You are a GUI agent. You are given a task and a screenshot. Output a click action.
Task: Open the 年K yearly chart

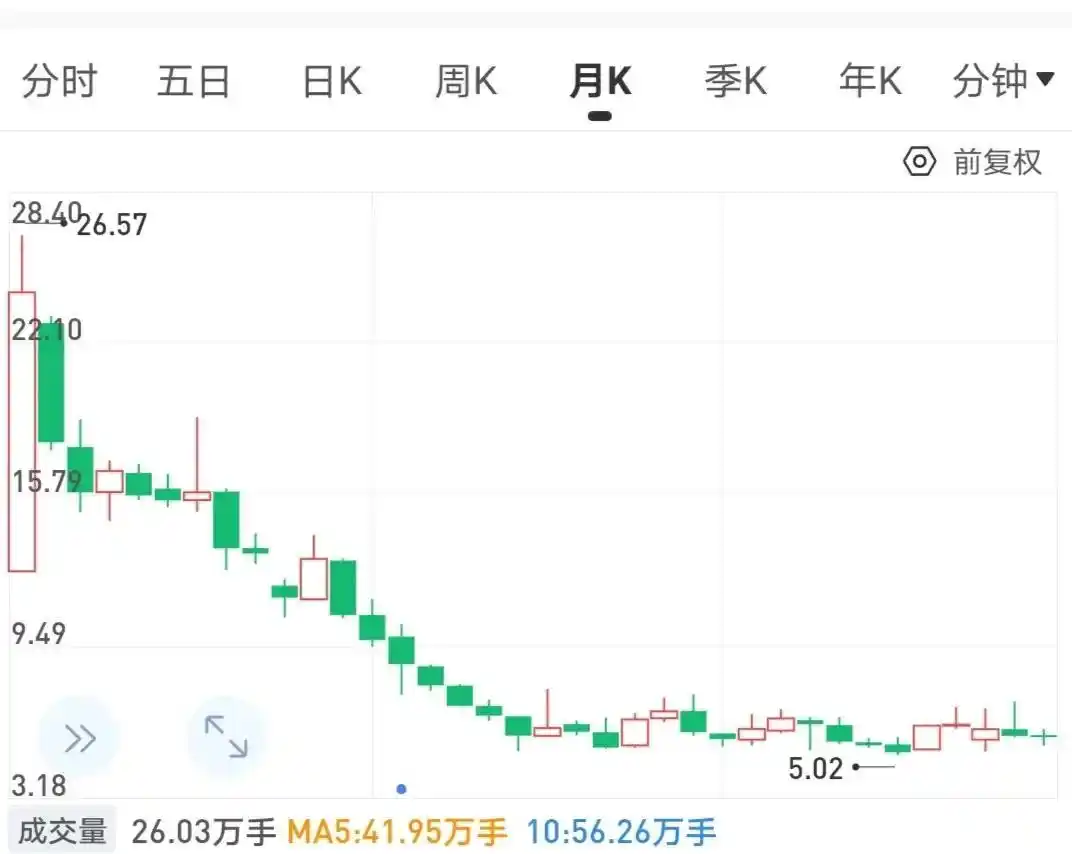pos(870,81)
